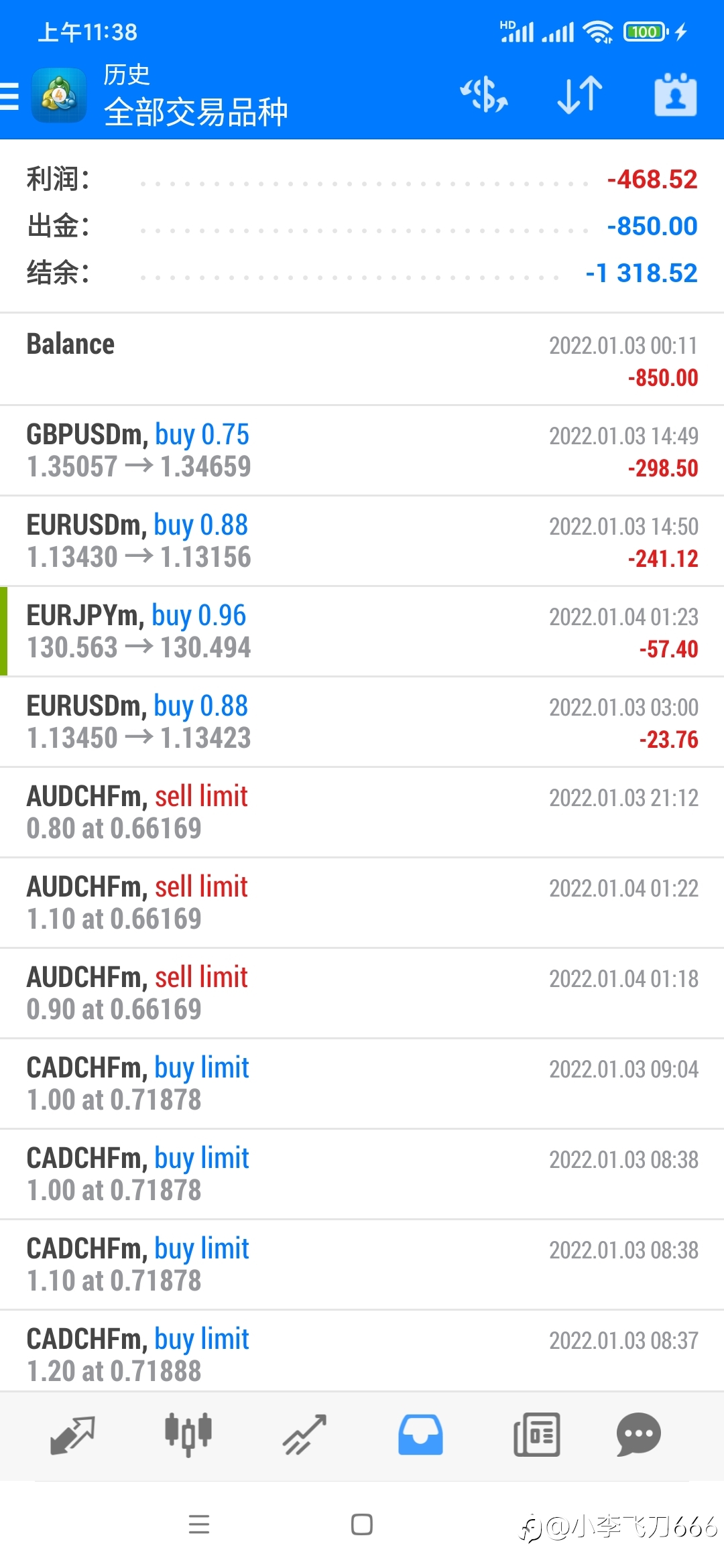Viewport: 724px width, 1568px height.
Task: Switch to the candlestick Chart tab
Action: coord(188,1435)
